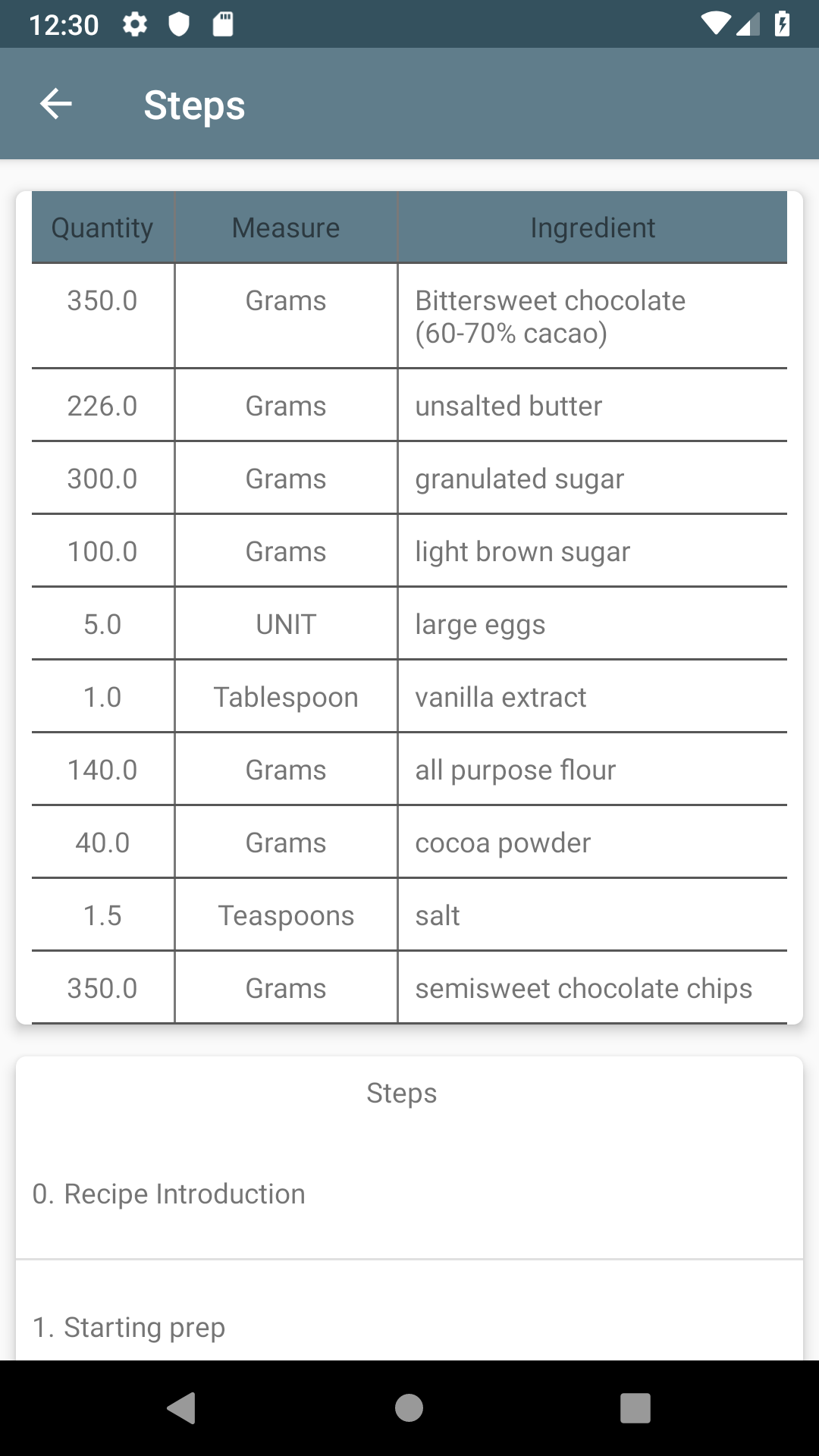Tap the battery charging indicator
The height and width of the screenshot is (1456, 819).
click(782, 24)
